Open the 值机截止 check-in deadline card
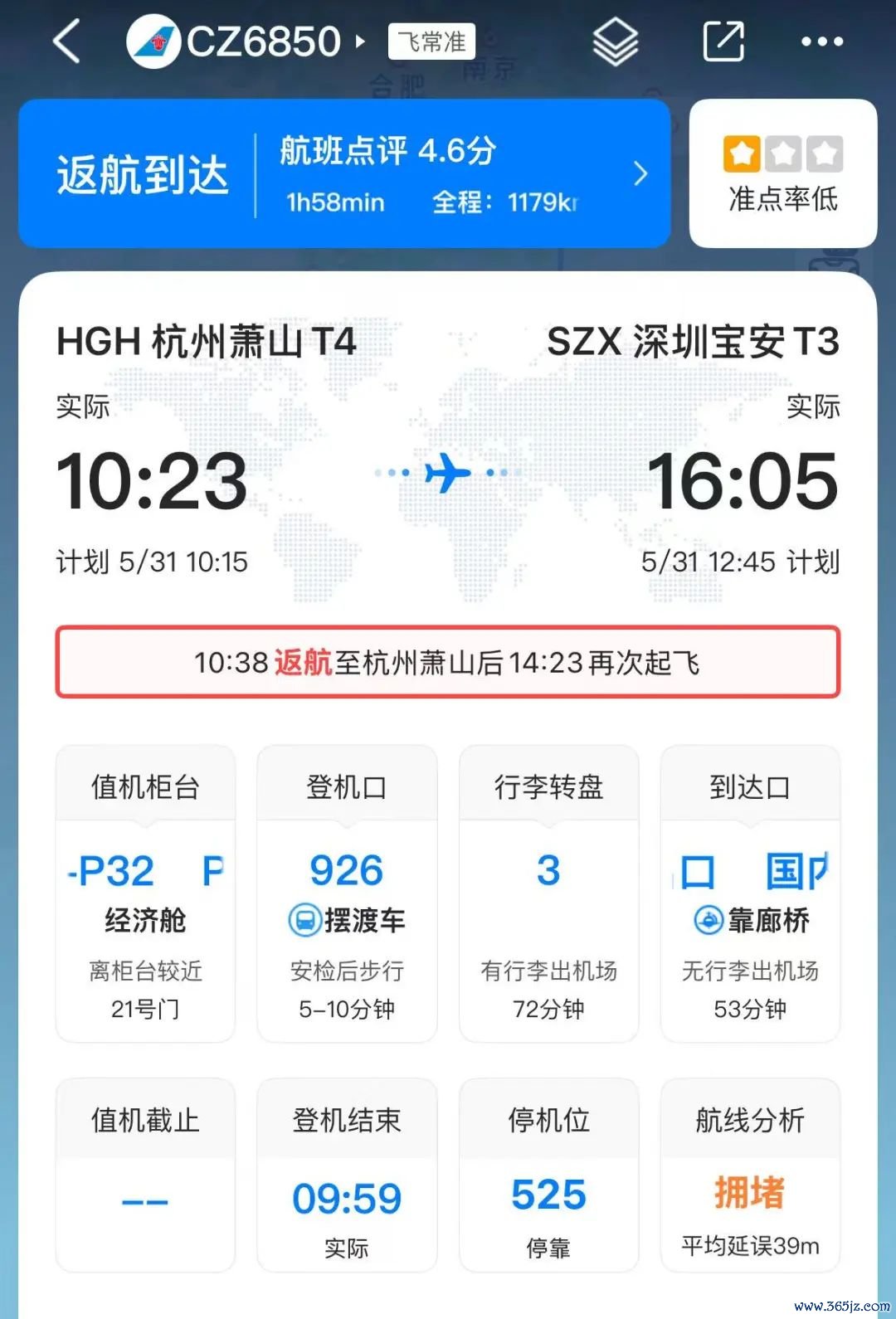This screenshot has height=1319, width=896. (x=145, y=1175)
